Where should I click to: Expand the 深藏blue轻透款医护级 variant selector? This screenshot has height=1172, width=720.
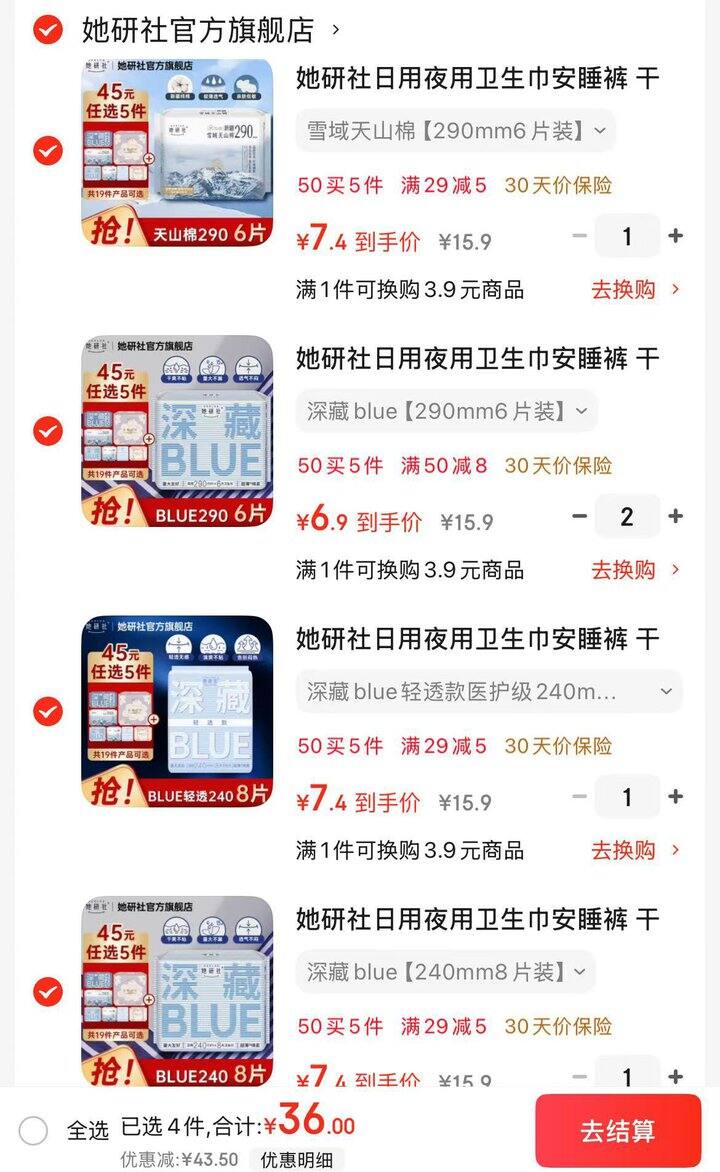click(x=489, y=691)
